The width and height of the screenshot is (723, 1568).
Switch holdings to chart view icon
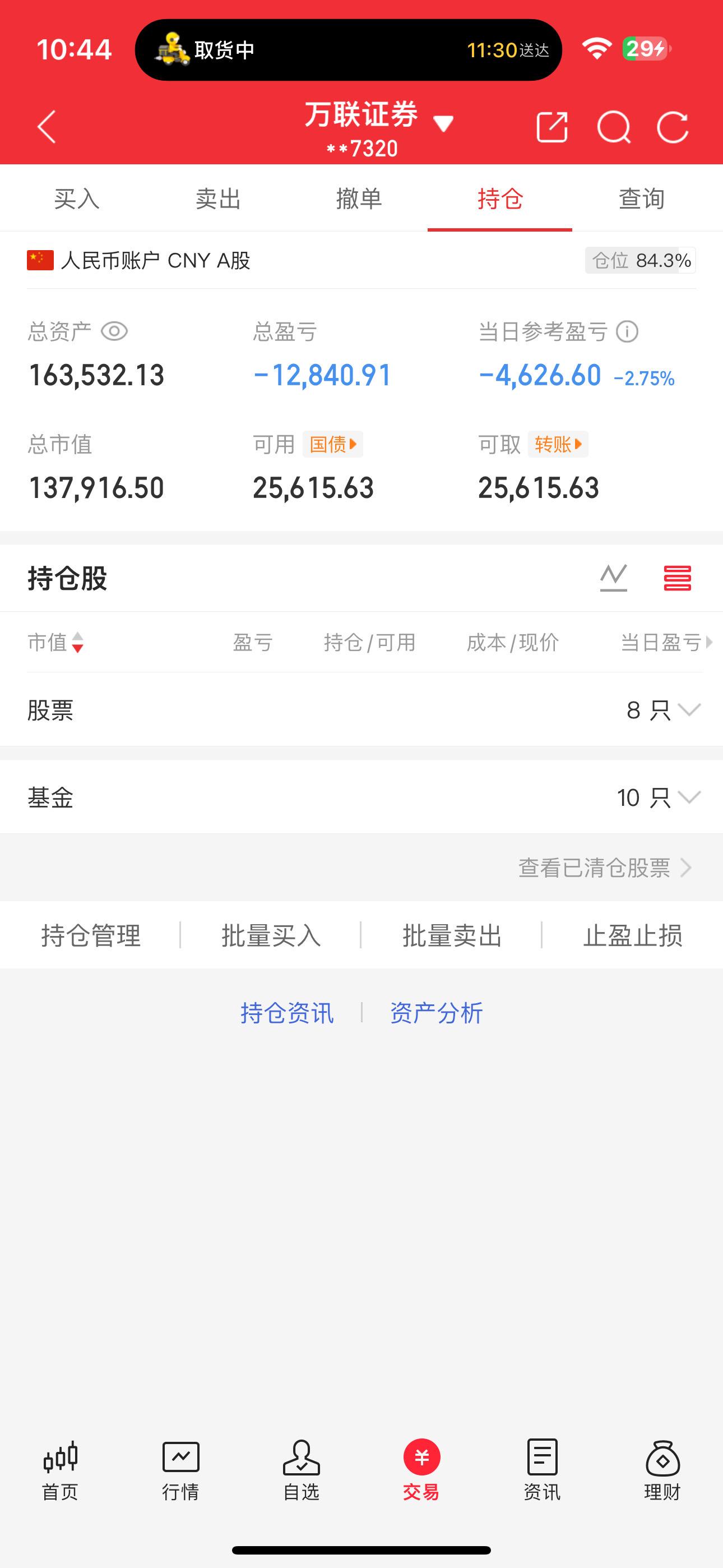(614, 578)
